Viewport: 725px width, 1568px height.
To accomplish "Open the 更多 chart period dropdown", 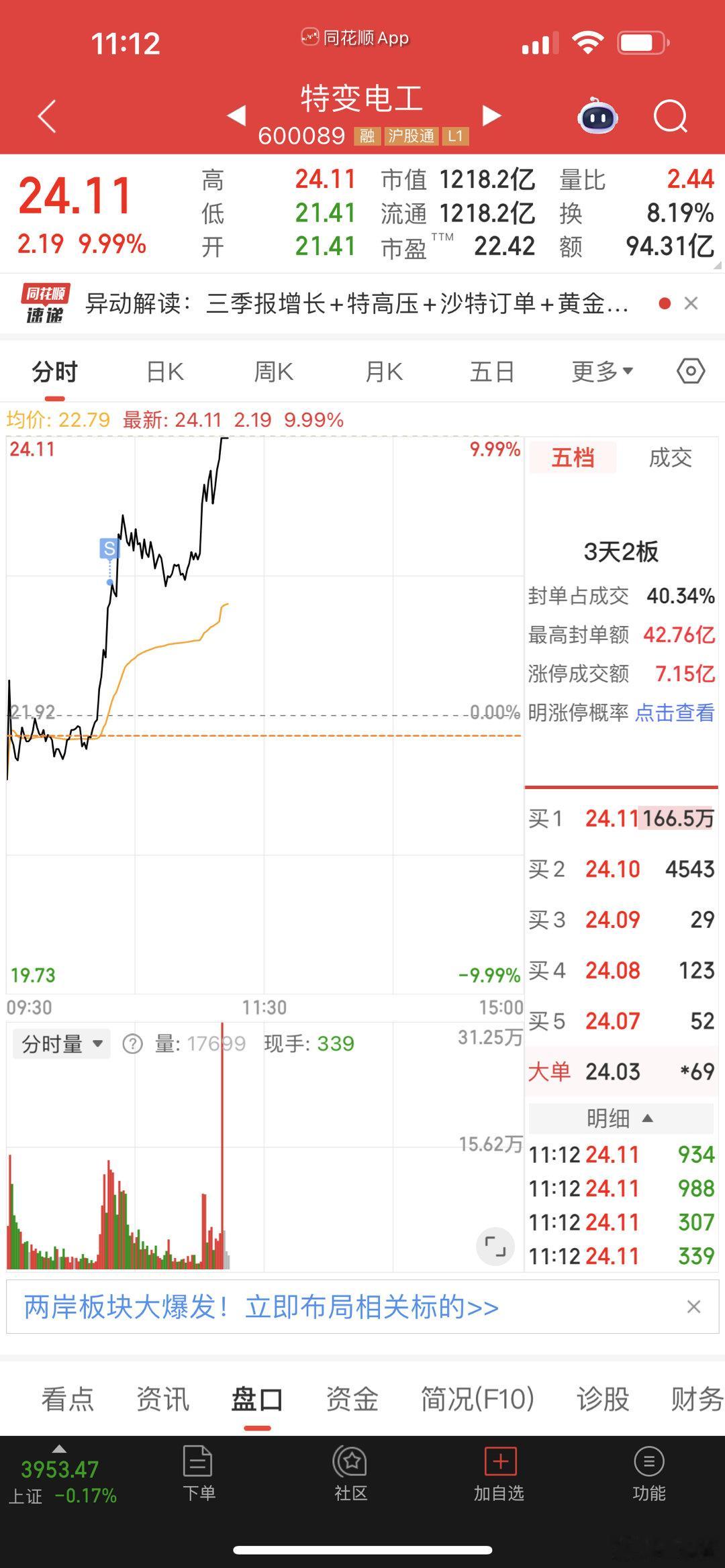I will [x=599, y=370].
